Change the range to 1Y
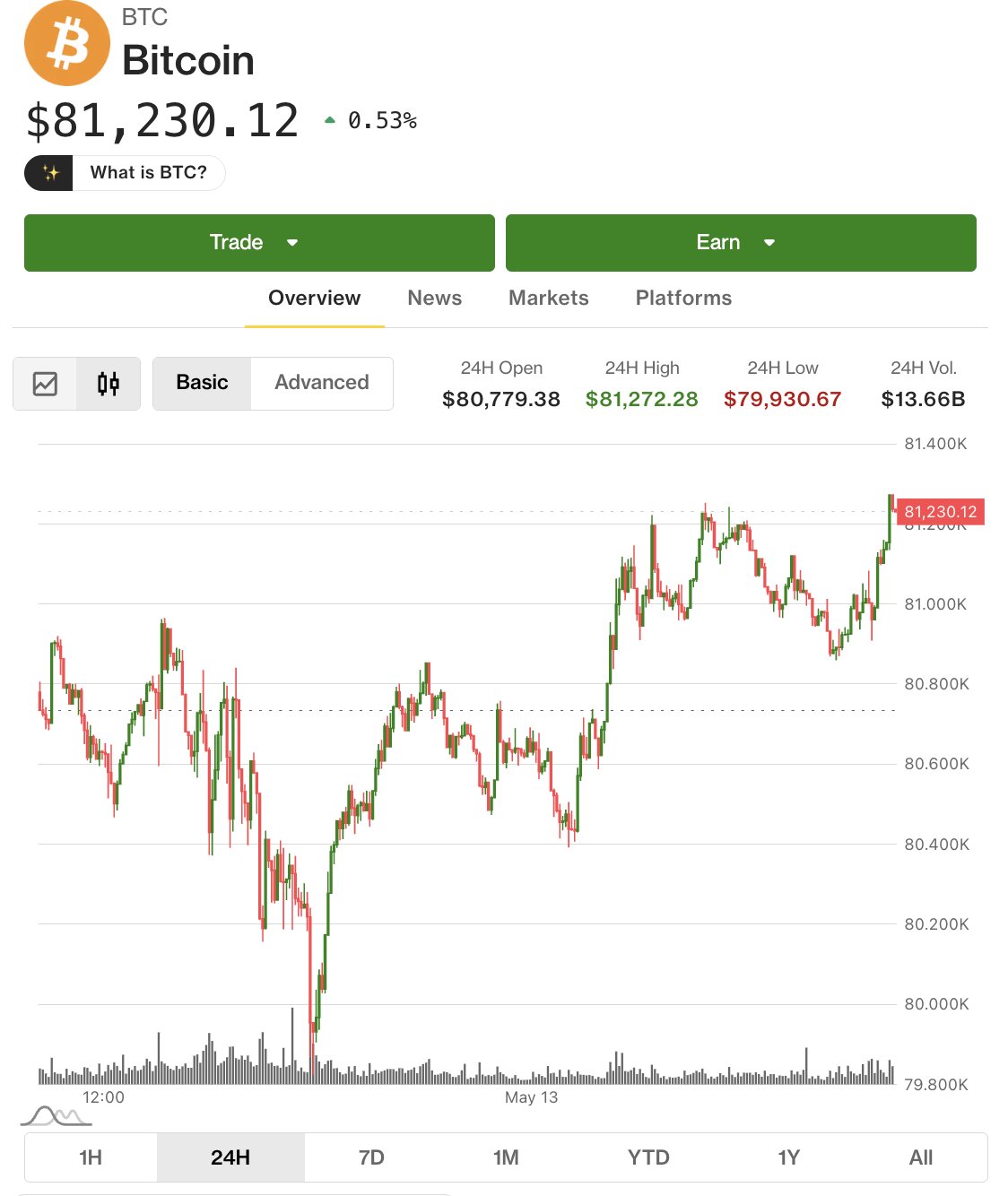 pos(788,1157)
